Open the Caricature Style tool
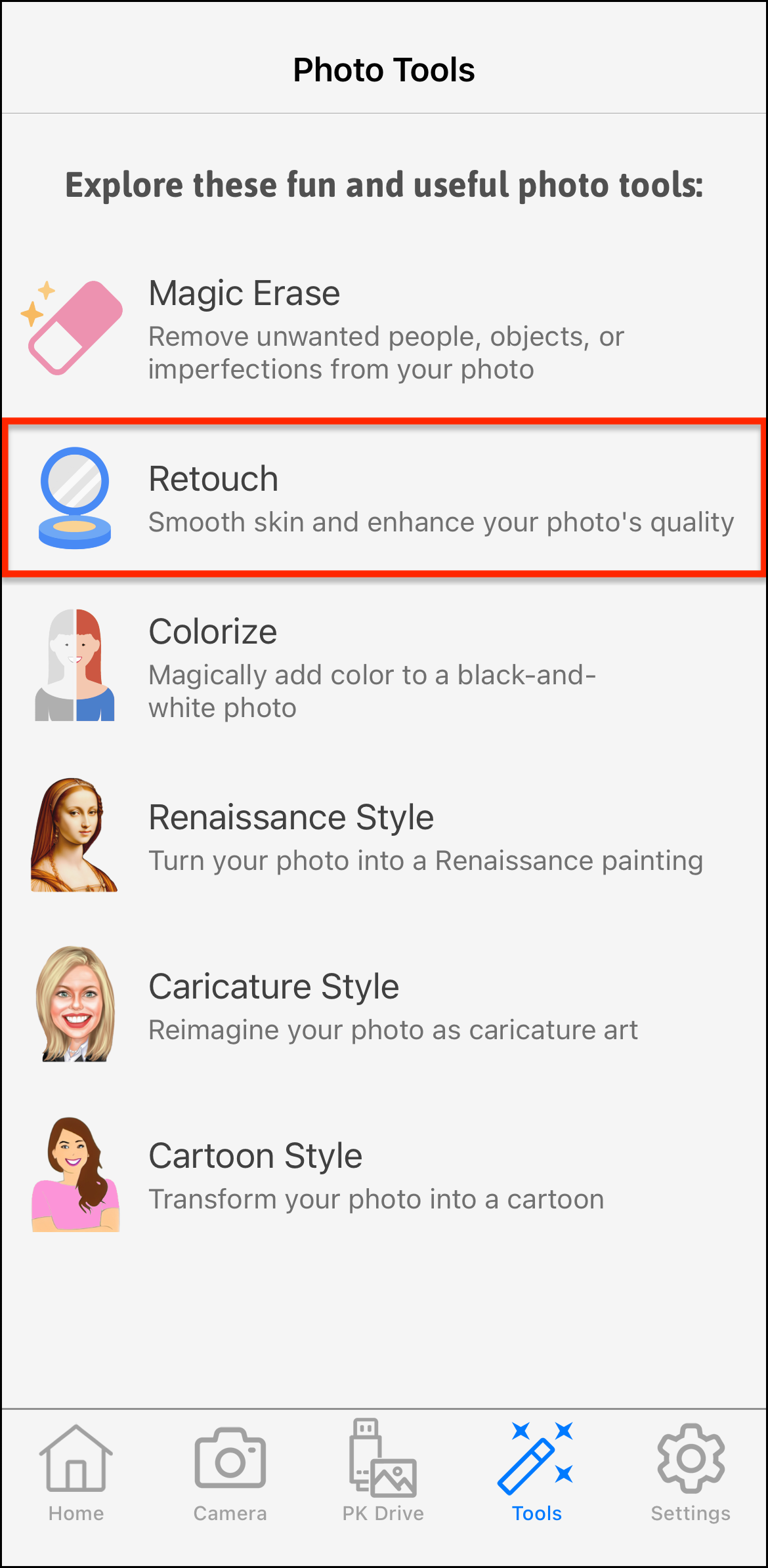This screenshot has height=1568, width=768. click(384, 1005)
